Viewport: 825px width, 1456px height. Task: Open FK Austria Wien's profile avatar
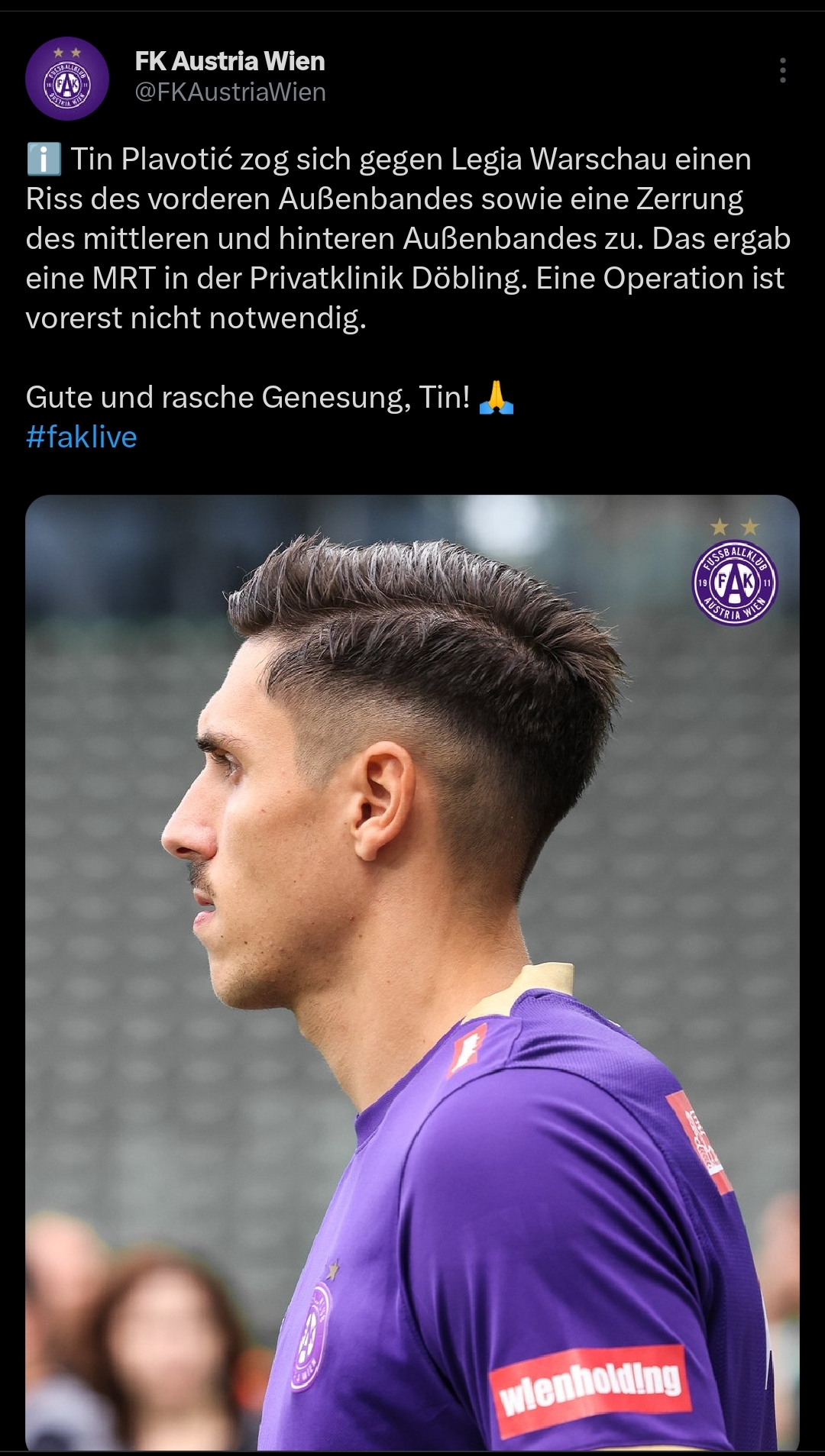[67, 79]
